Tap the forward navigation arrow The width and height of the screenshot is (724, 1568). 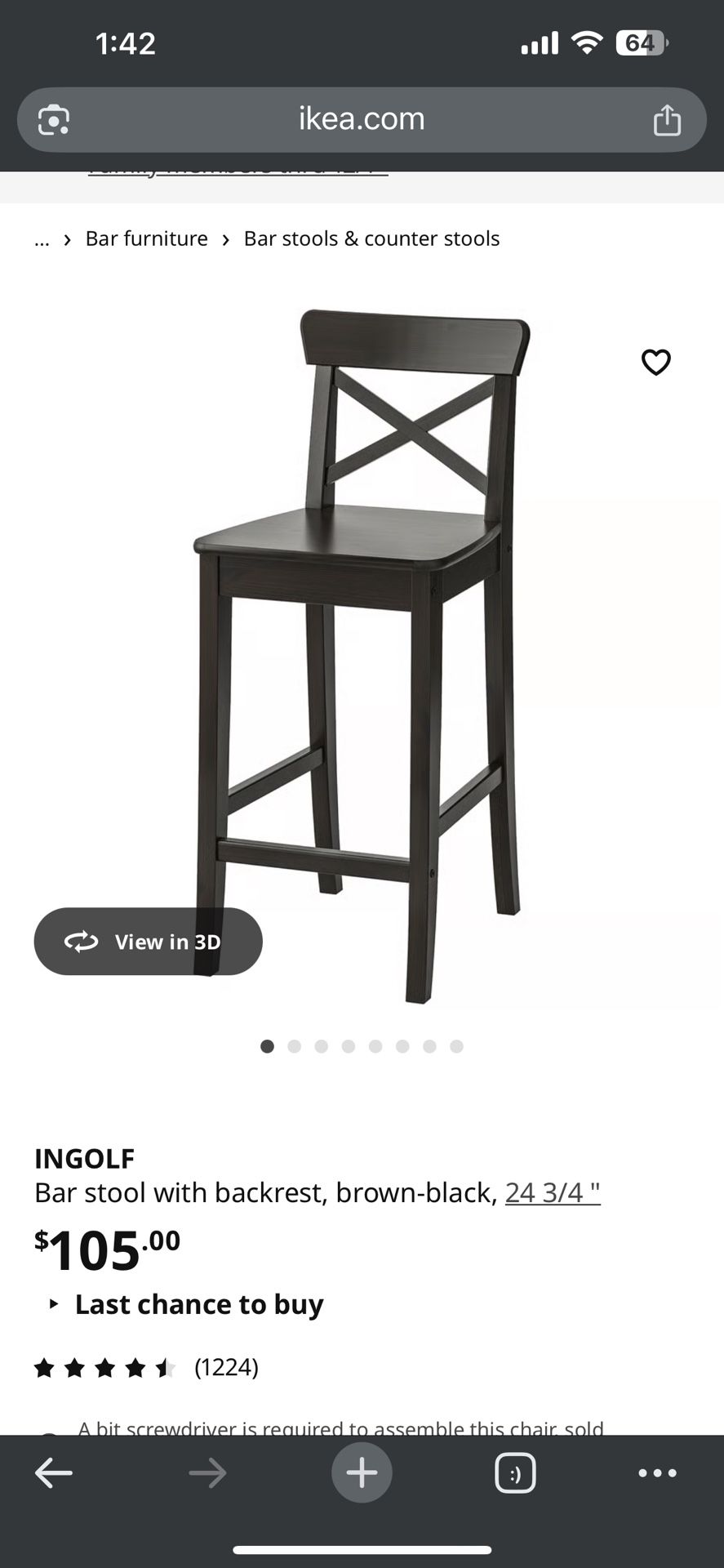pos(208,1473)
